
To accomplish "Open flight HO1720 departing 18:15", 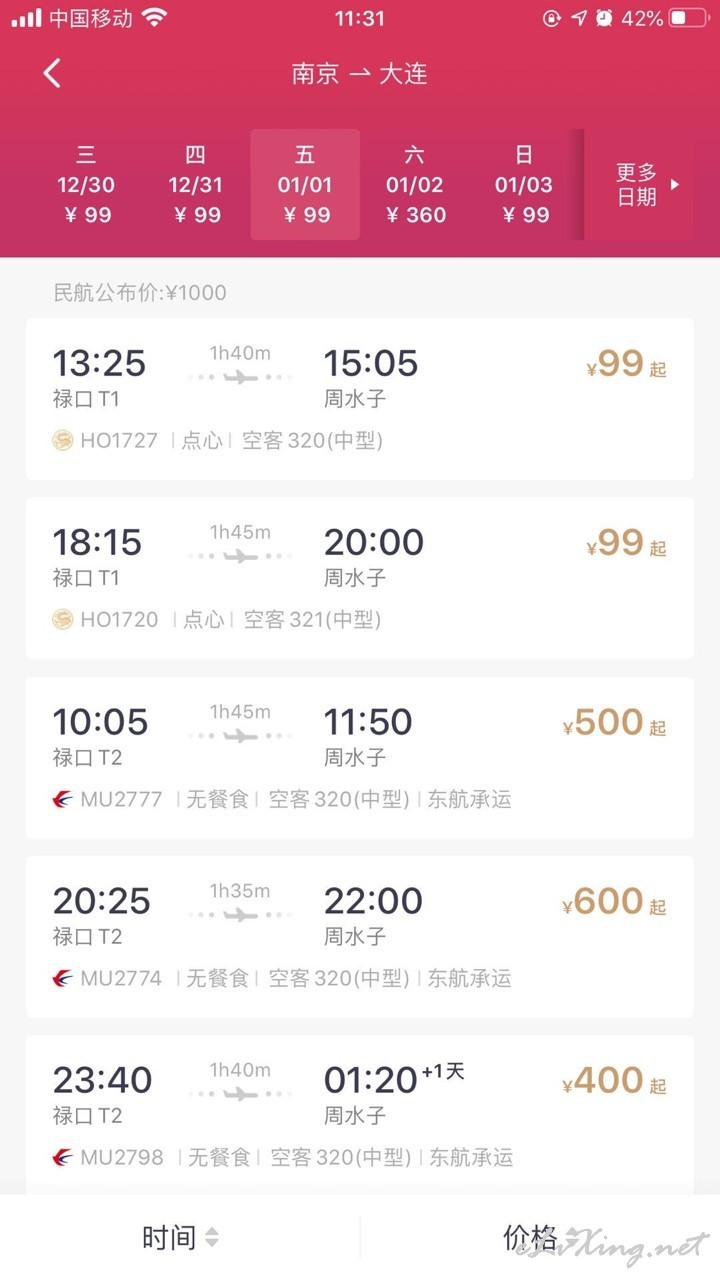I will click(x=360, y=578).
